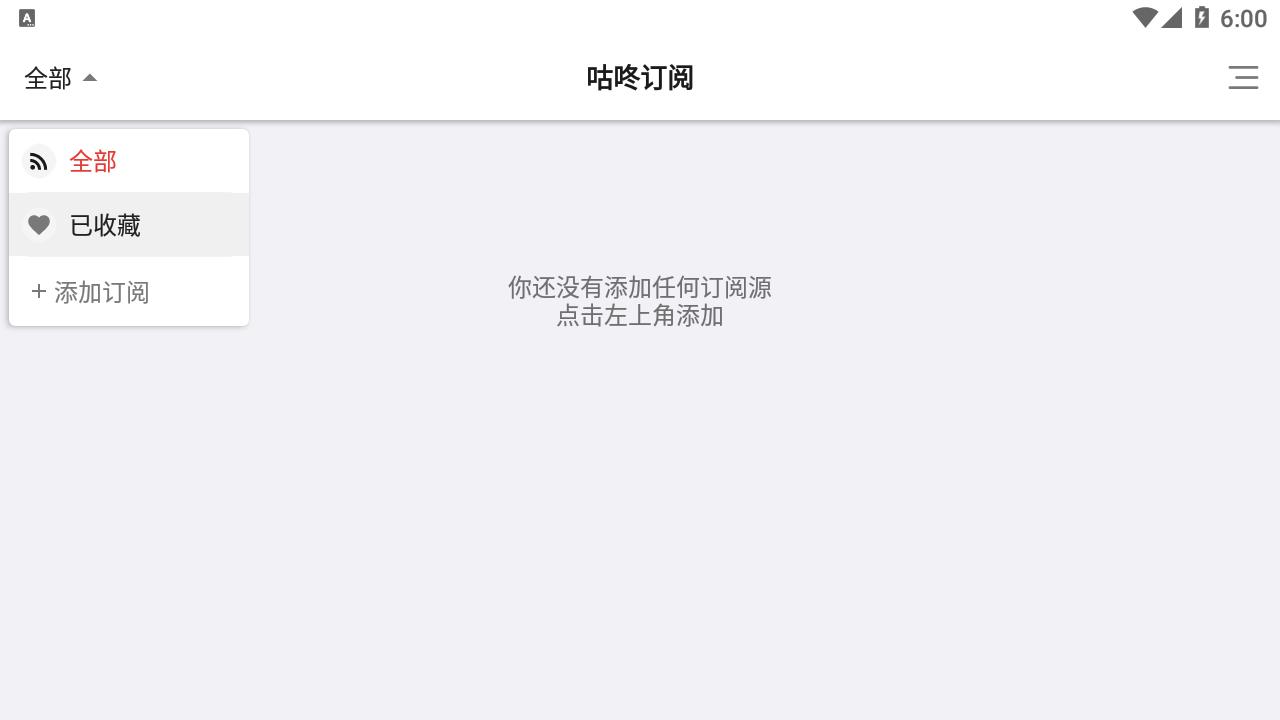This screenshot has width=1280, height=720.
Task: Open the hamburger menu icon
Action: [1243, 78]
